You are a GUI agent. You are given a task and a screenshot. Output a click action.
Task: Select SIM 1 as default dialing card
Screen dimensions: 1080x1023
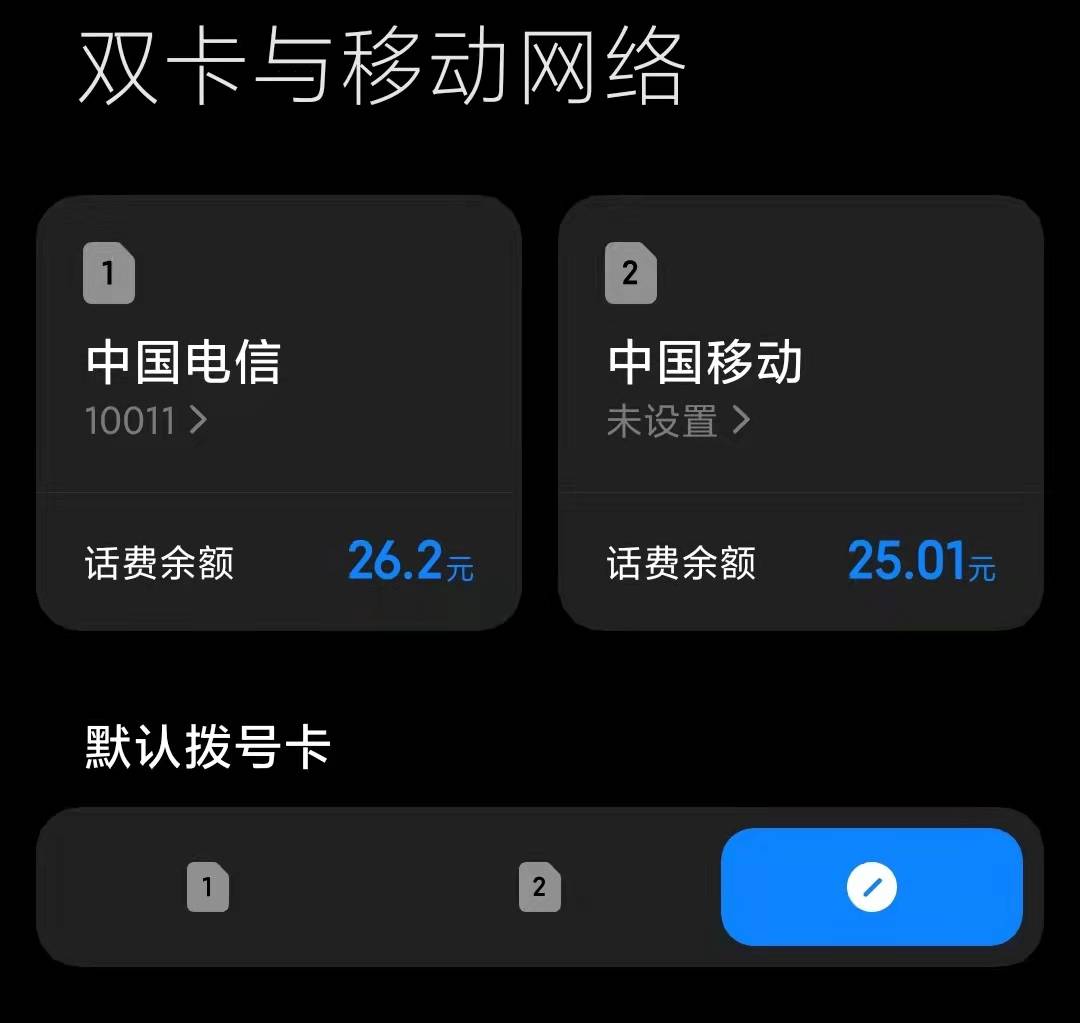coord(208,887)
